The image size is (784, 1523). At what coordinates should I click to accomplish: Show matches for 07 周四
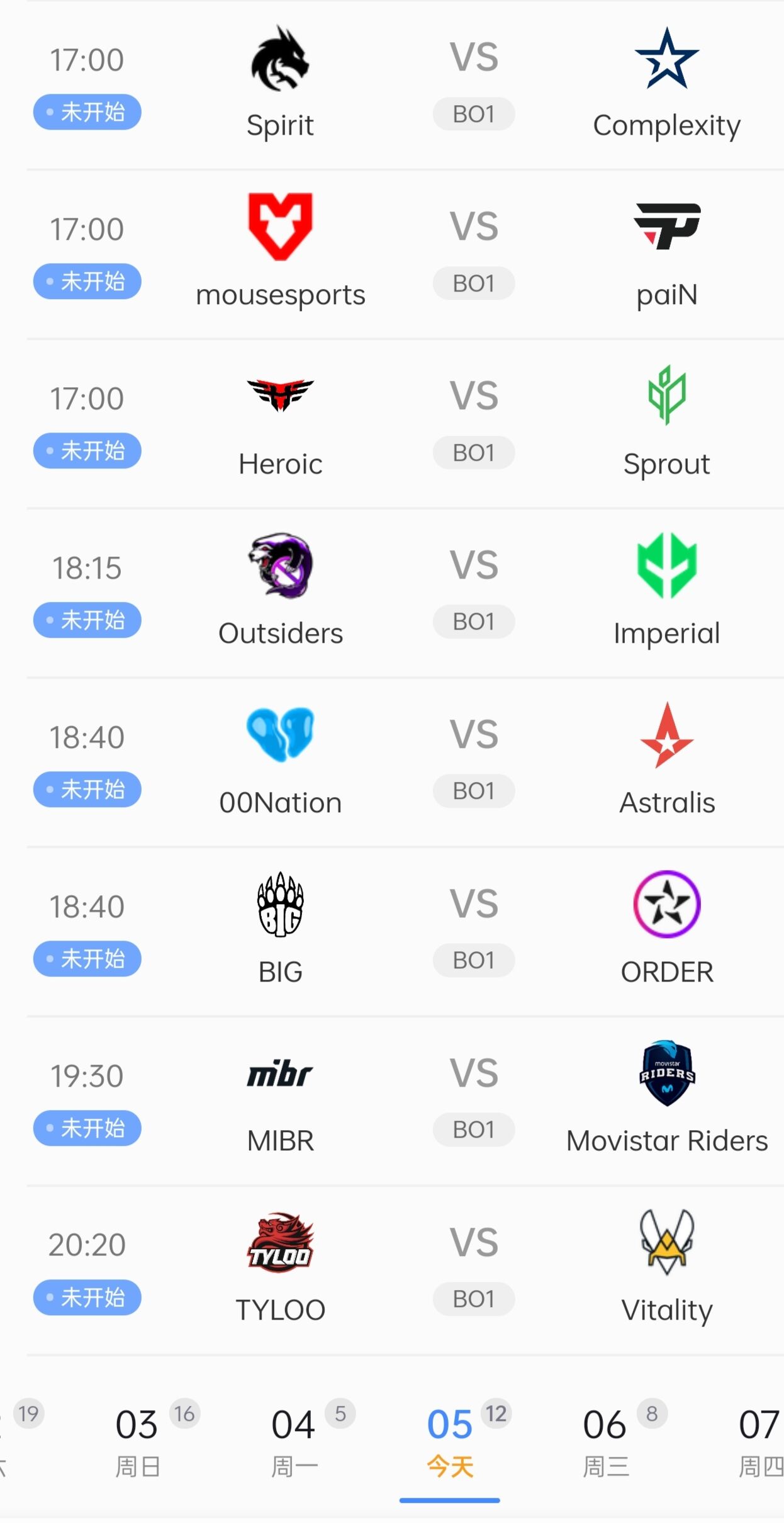click(759, 1442)
